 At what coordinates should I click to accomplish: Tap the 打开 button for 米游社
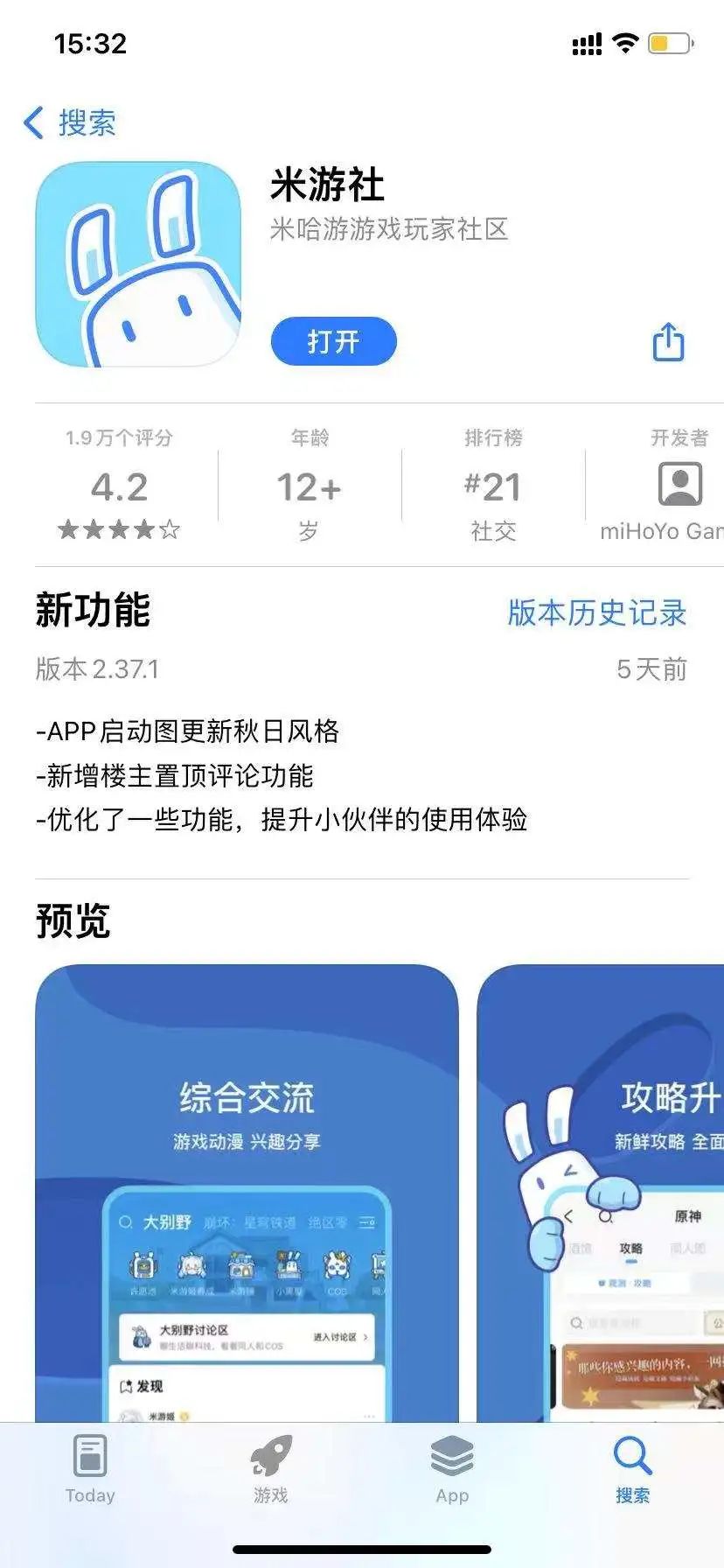(x=333, y=341)
